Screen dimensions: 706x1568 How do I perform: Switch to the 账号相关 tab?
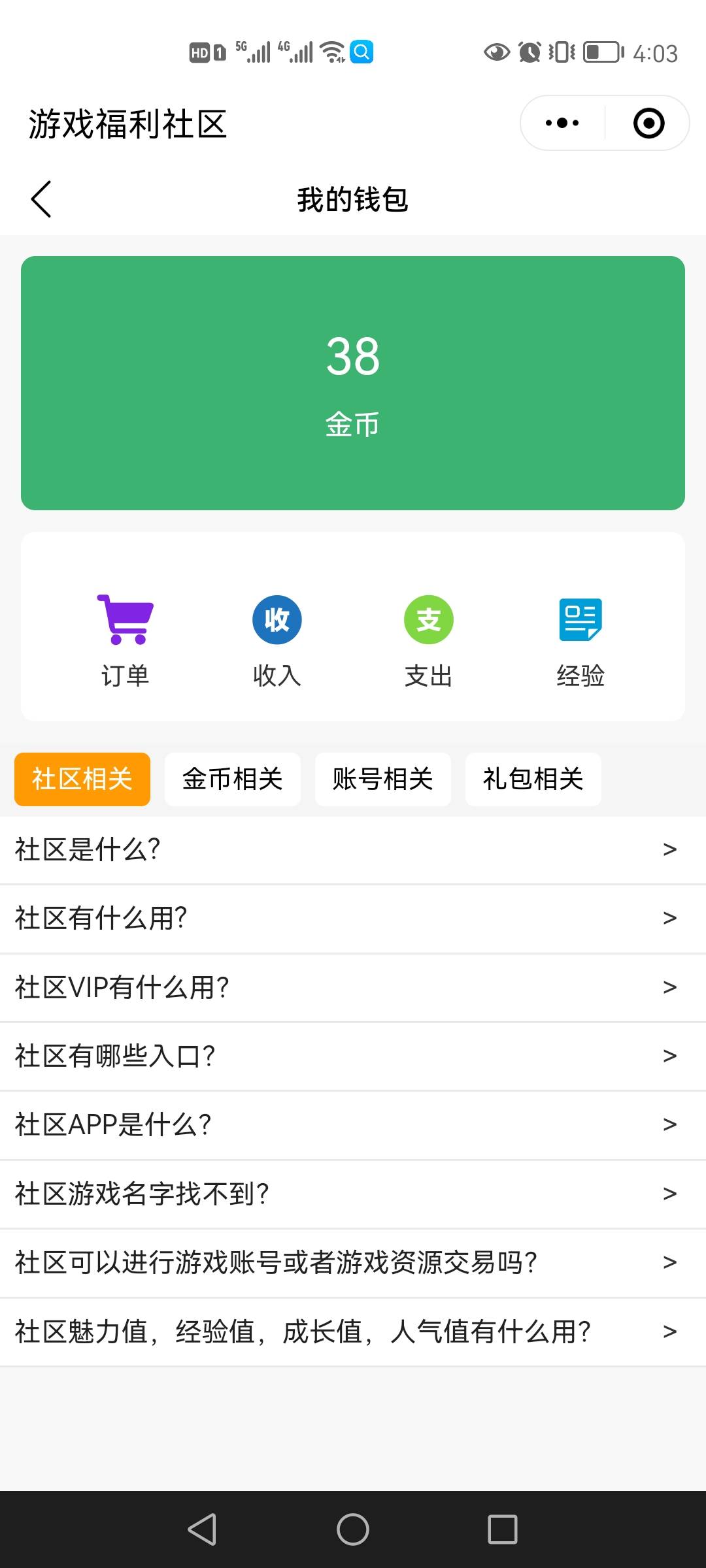click(383, 779)
